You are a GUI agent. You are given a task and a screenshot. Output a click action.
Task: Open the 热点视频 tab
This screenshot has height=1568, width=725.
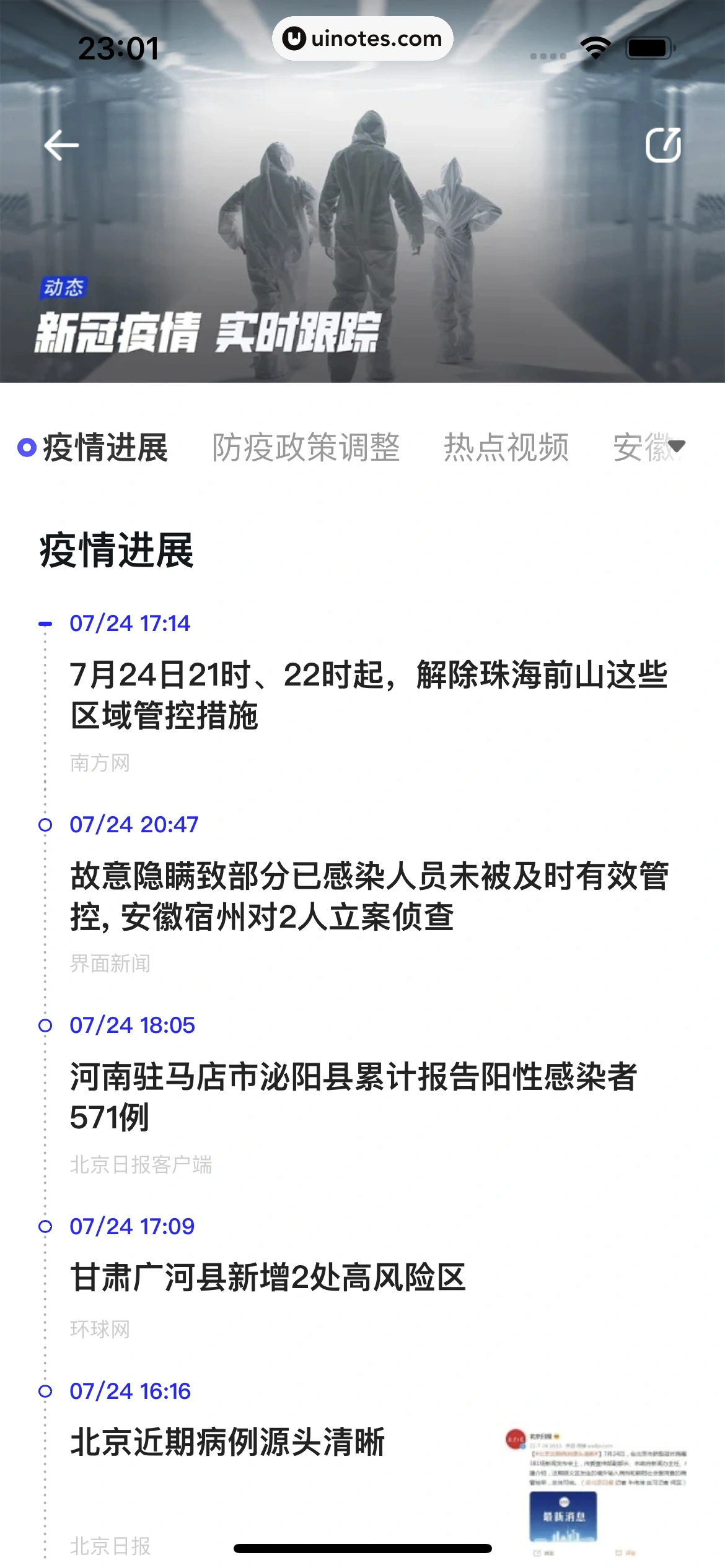click(x=506, y=447)
